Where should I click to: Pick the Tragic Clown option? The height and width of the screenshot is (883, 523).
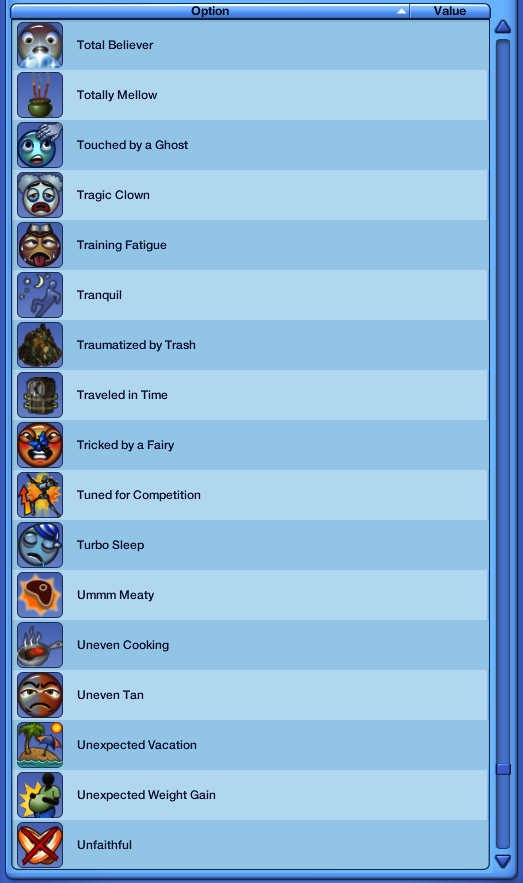click(x=250, y=195)
